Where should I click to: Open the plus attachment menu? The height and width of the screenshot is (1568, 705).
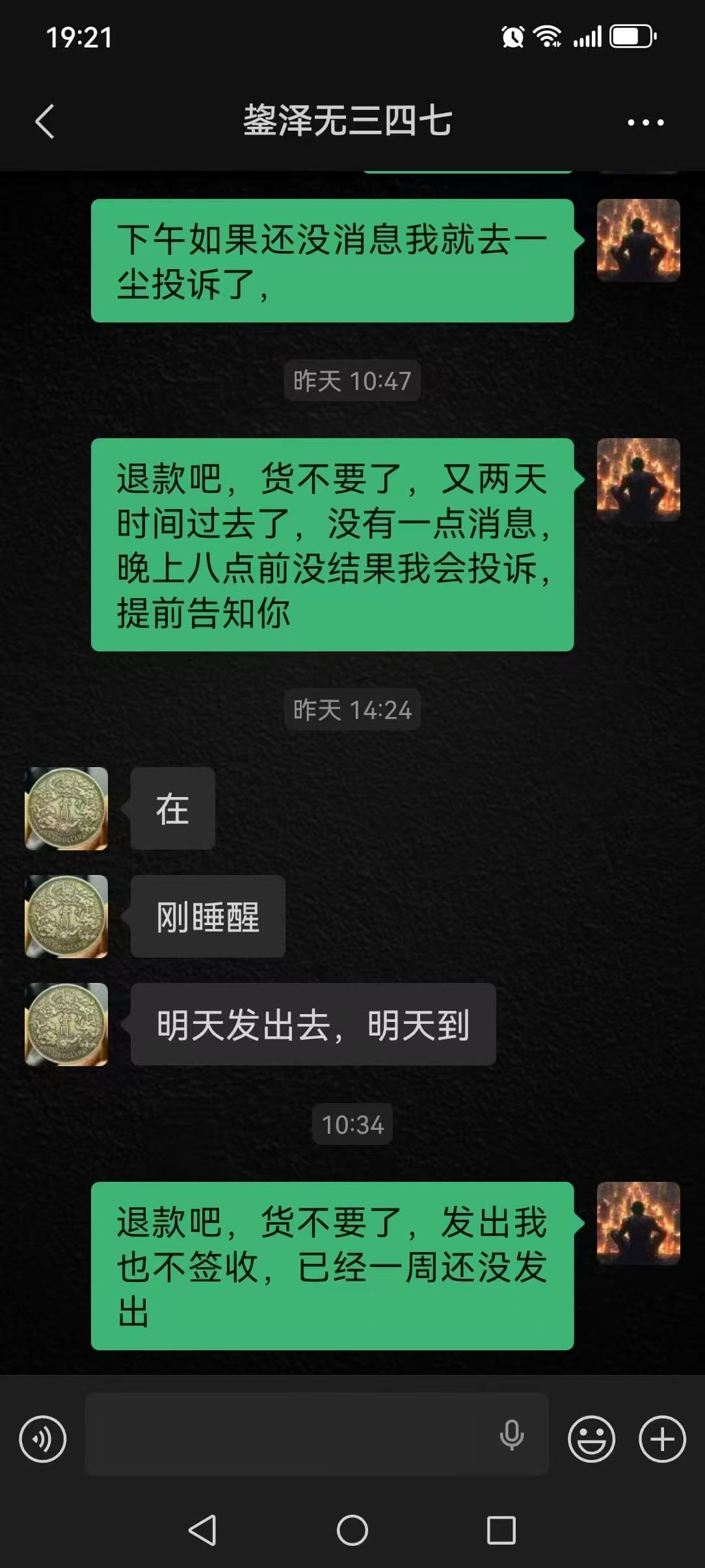(x=662, y=1439)
